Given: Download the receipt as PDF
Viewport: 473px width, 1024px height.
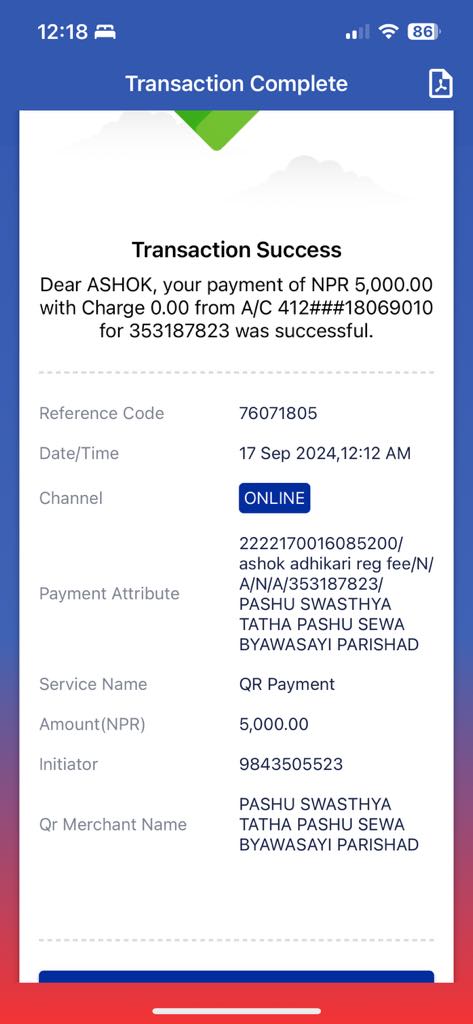Looking at the screenshot, I should click(440, 84).
